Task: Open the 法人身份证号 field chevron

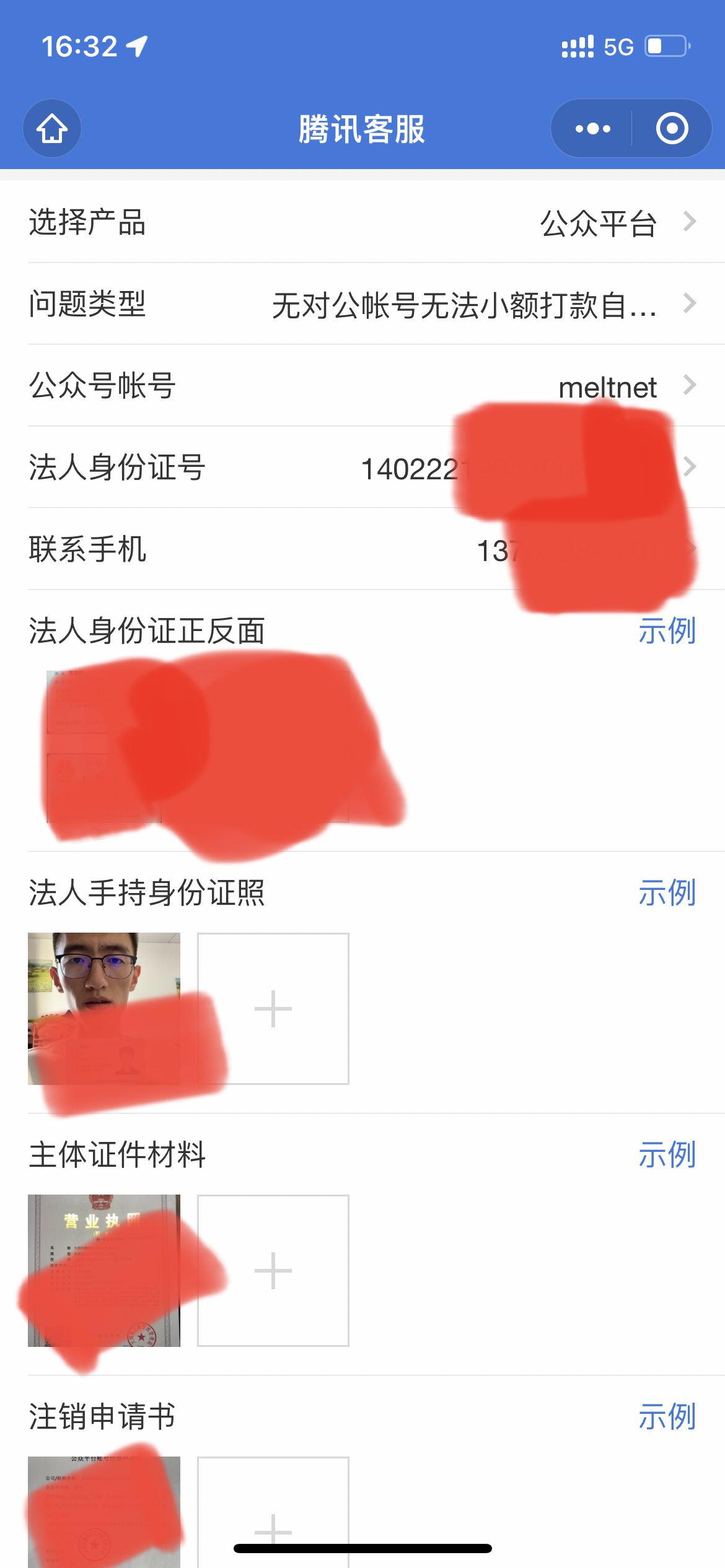Action: [x=690, y=469]
